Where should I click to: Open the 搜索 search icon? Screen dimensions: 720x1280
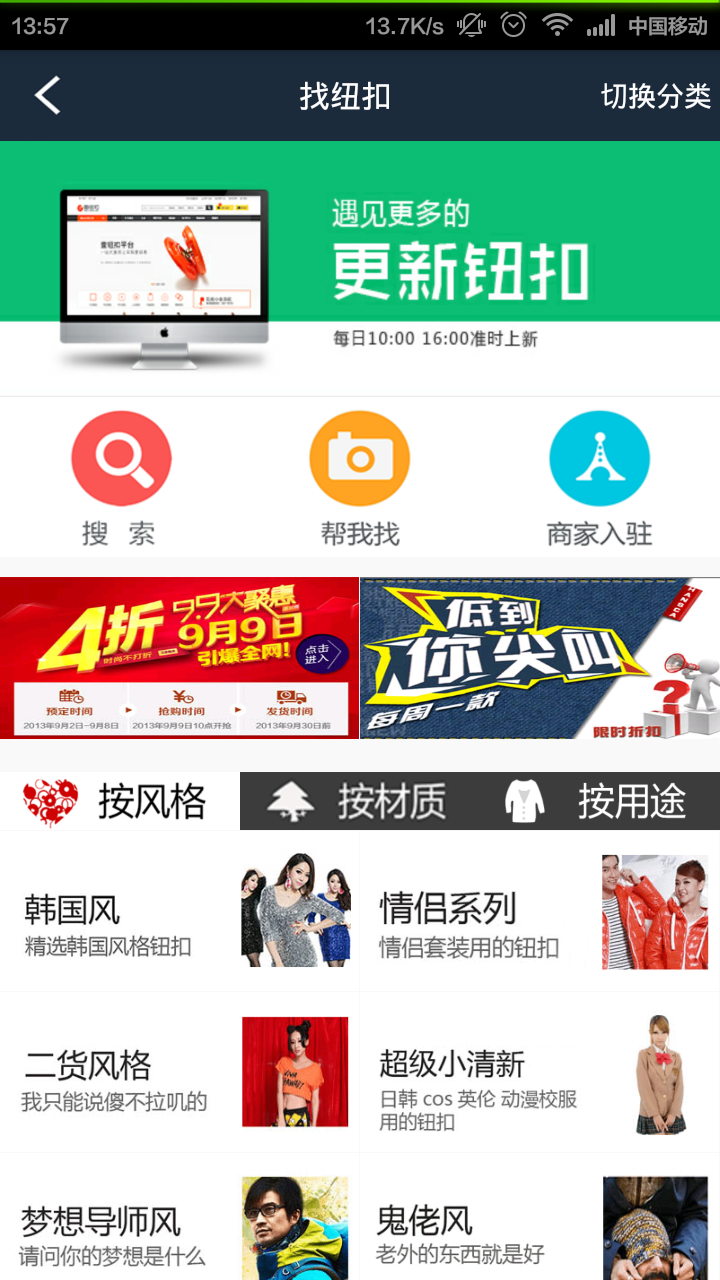121,460
